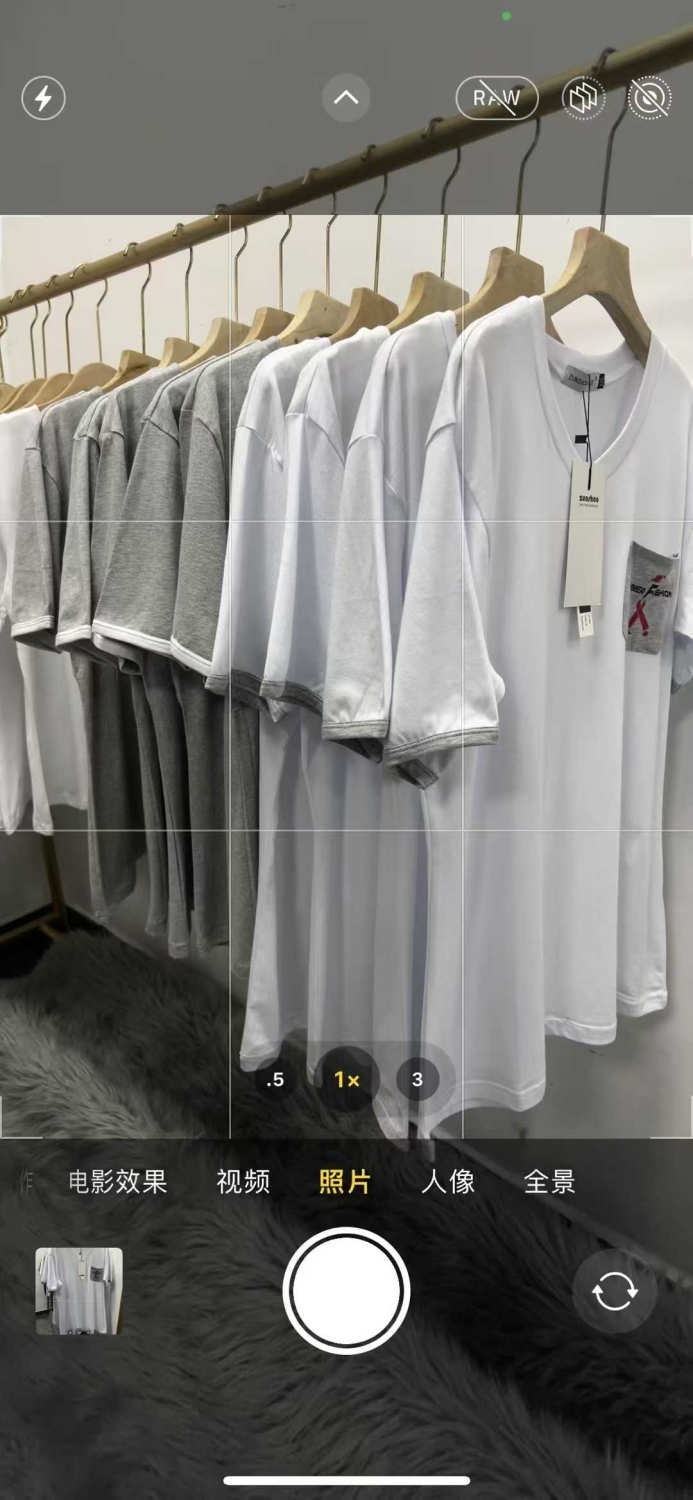Viewport: 693px width, 1500px height.
Task: Open the last photo thumbnail
Action: (x=79, y=1291)
